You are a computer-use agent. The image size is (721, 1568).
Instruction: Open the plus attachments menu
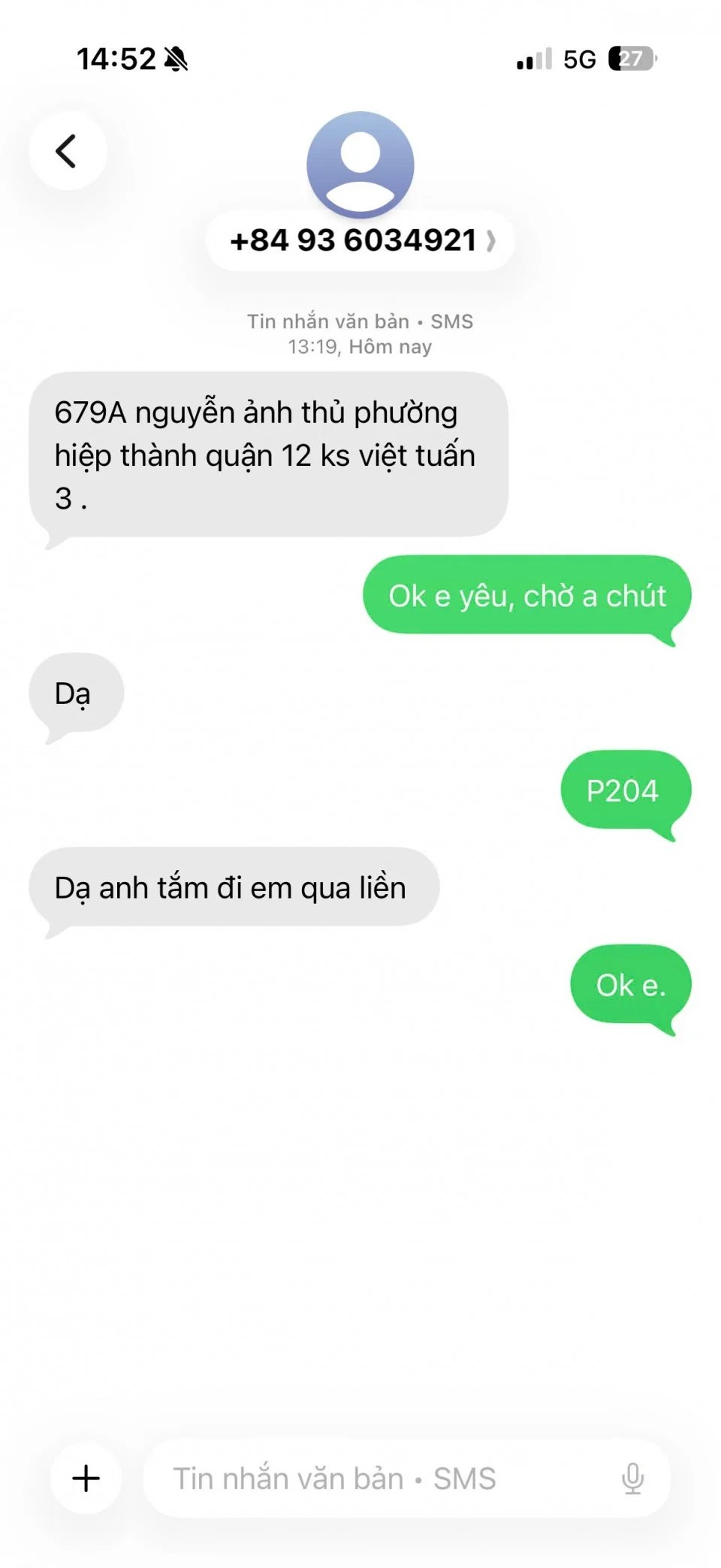coord(86,1478)
